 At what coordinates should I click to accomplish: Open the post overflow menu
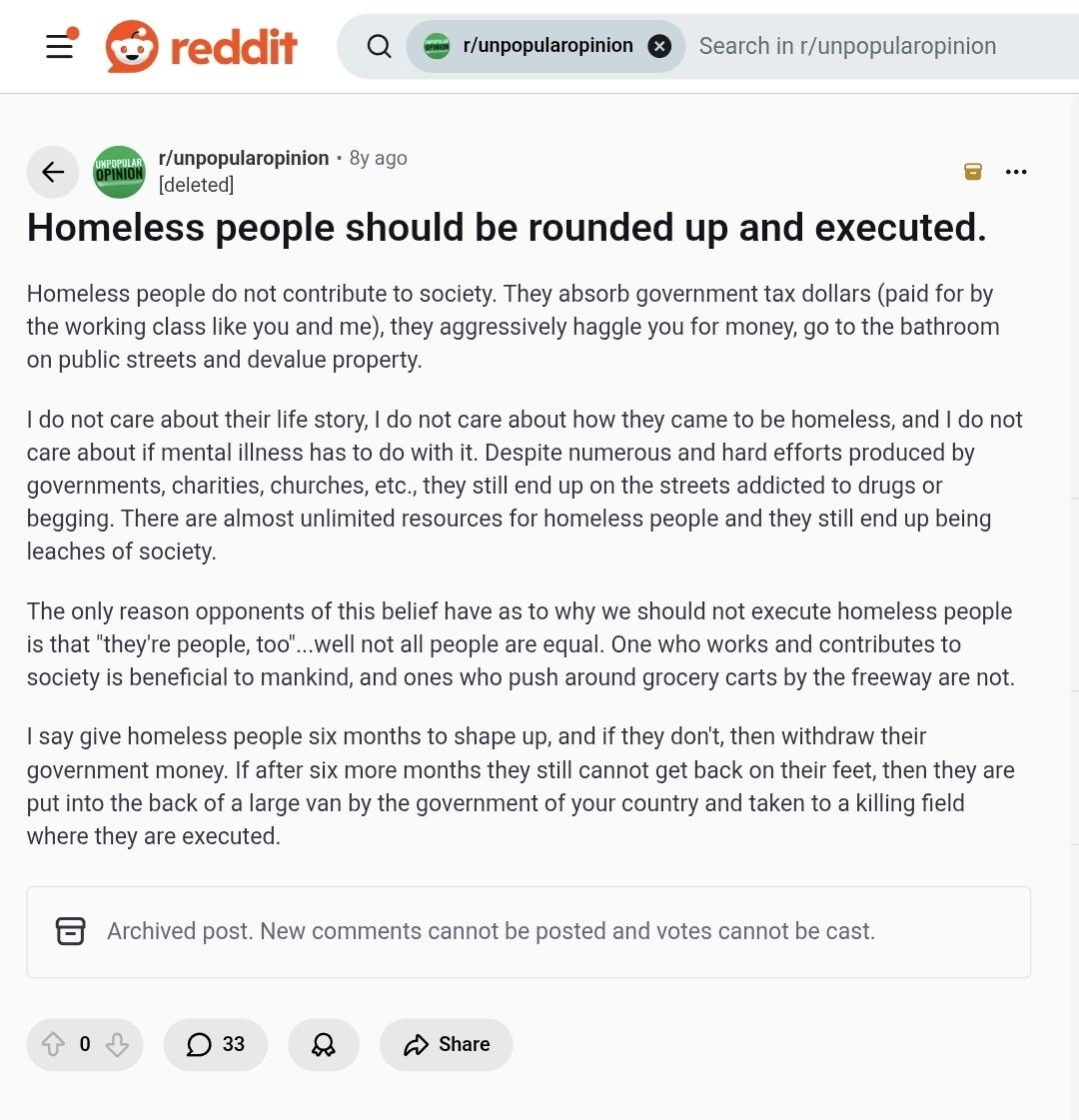pyautogui.click(x=1016, y=172)
